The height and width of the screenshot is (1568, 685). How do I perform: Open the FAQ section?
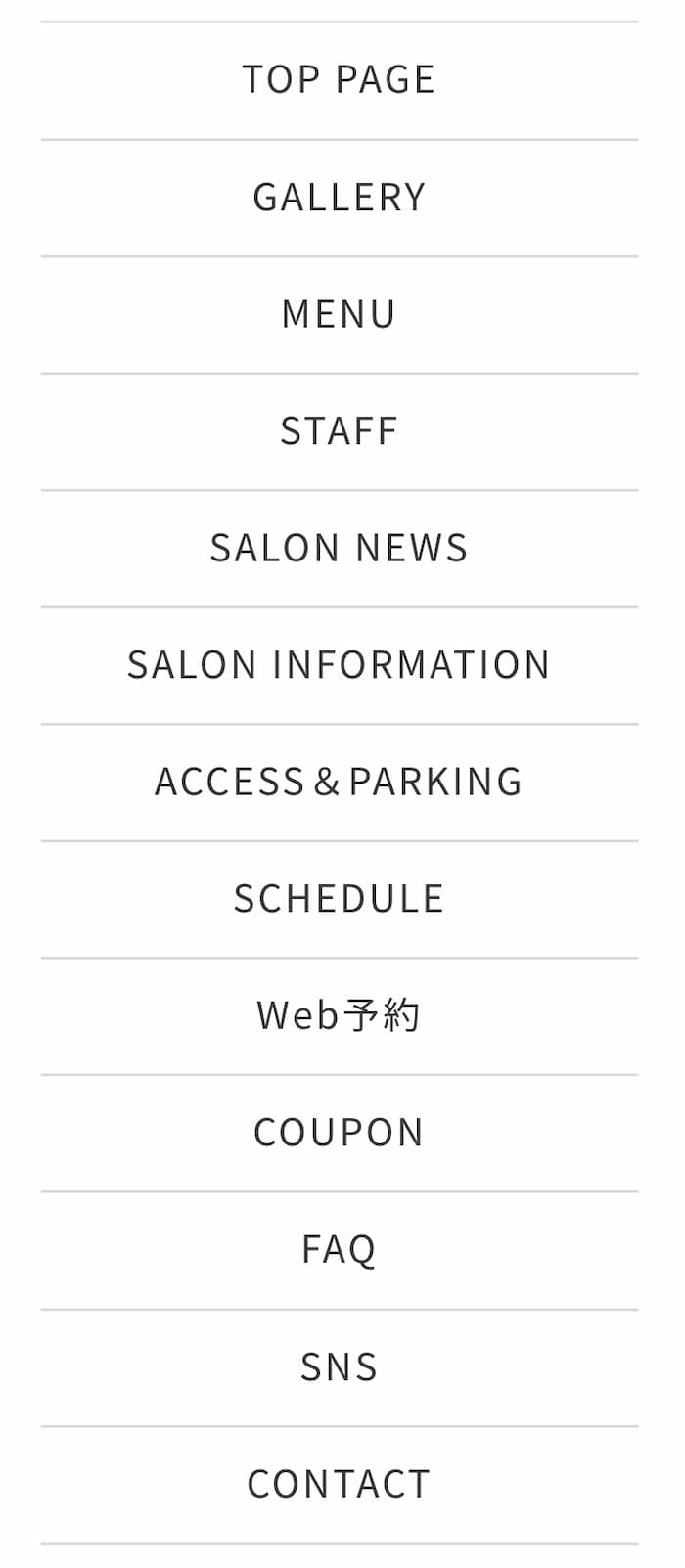(339, 1250)
